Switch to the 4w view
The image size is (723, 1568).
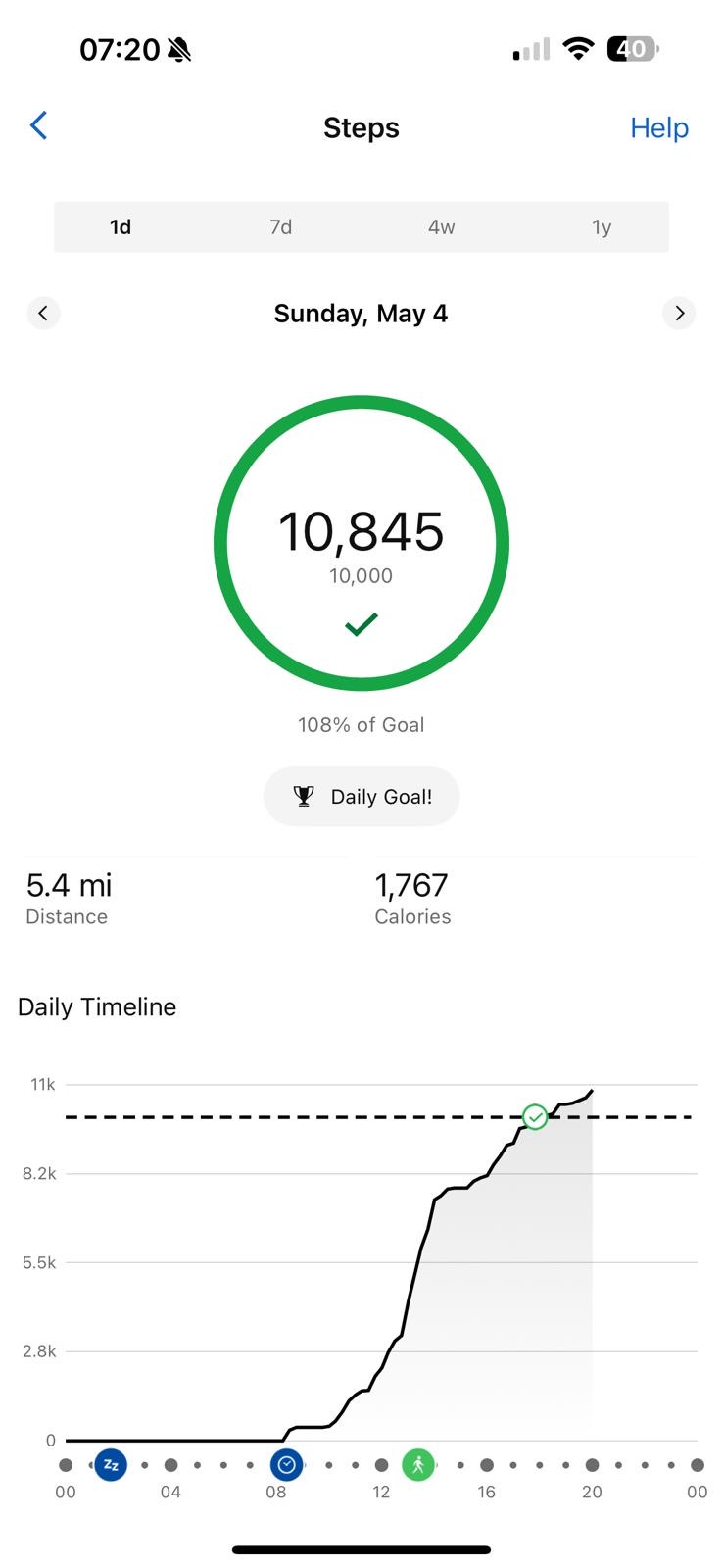[441, 227]
